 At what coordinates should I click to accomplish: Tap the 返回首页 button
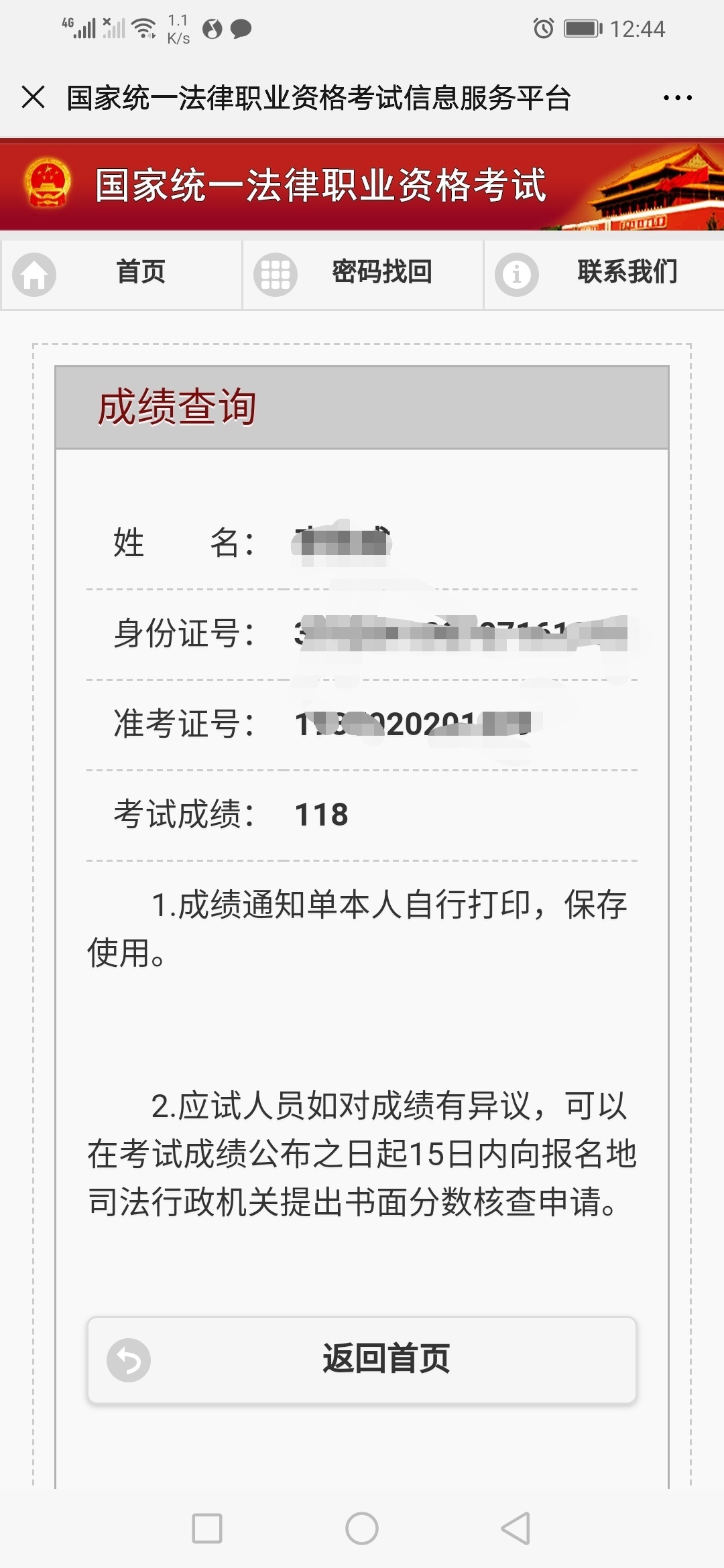(x=362, y=1360)
